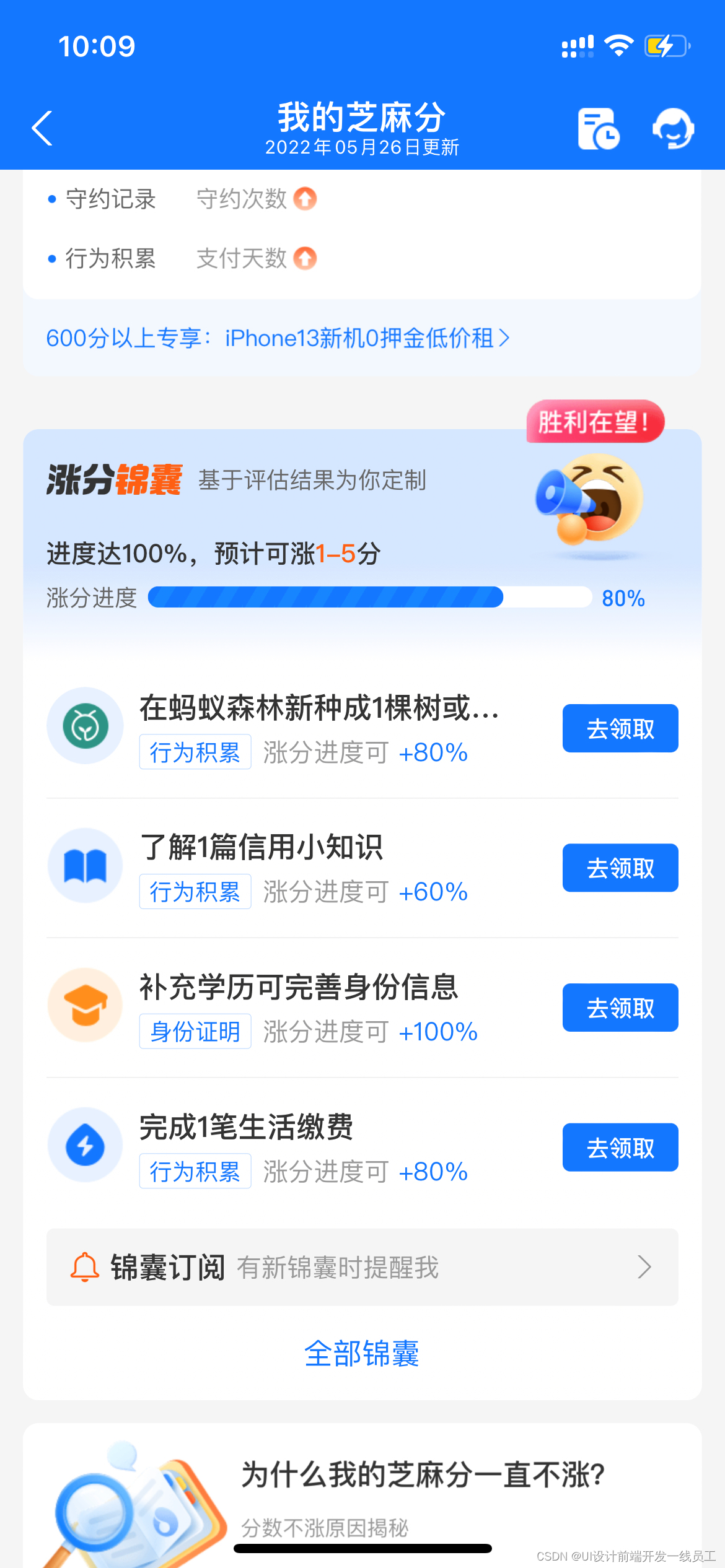This screenshot has height=1568, width=725.
Task: Tap the lightning bill payment icon
Action: (85, 1145)
